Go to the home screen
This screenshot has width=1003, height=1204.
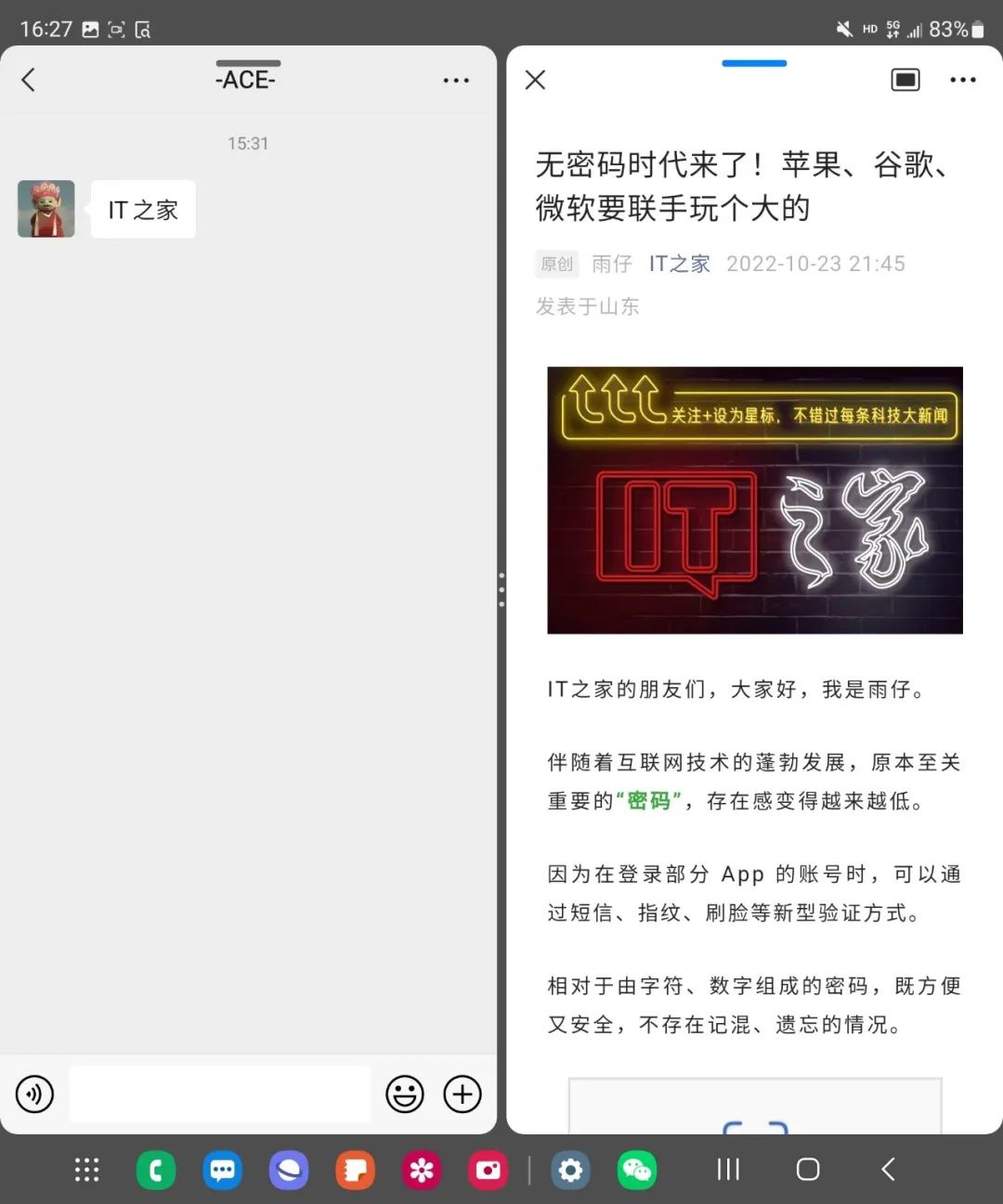(x=808, y=1170)
